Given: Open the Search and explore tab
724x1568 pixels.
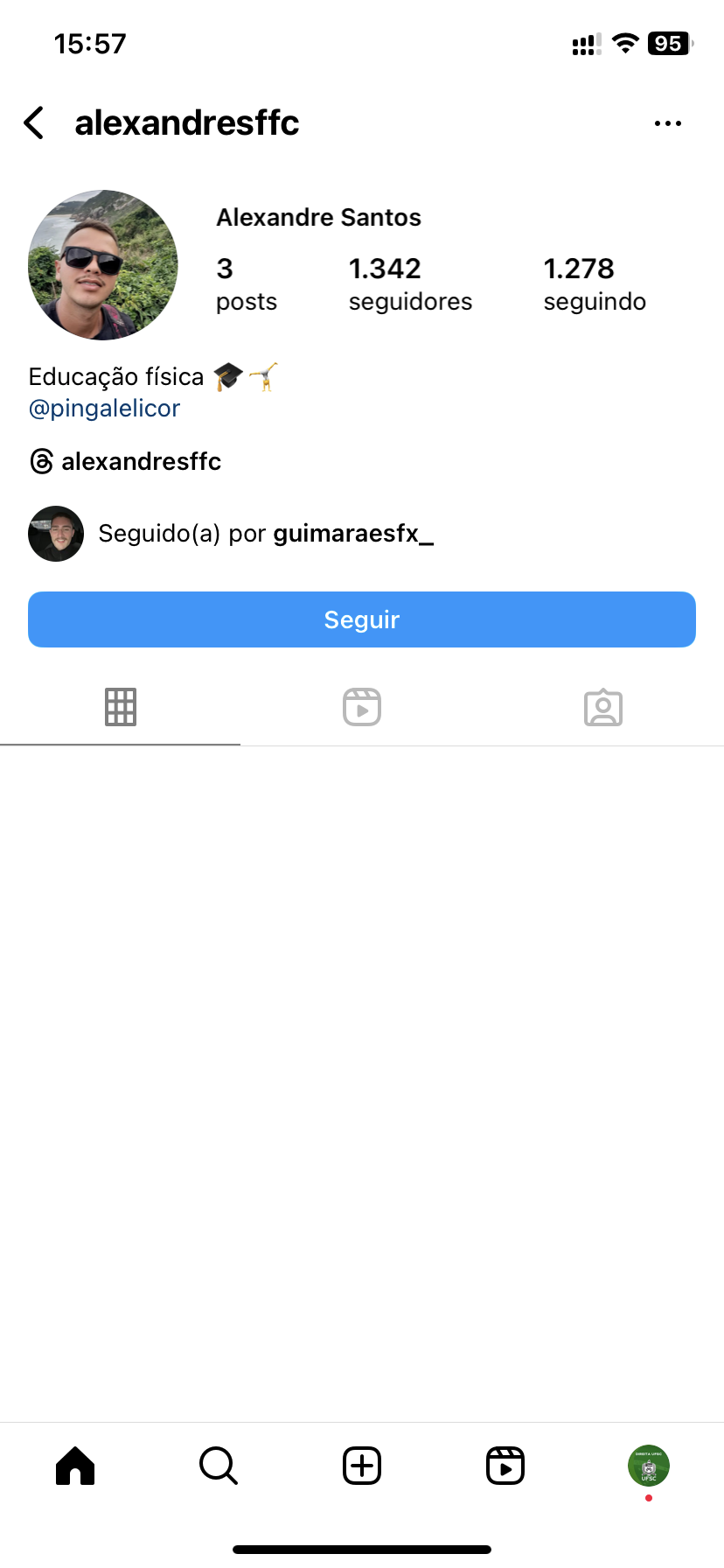Looking at the screenshot, I should point(219,1466).
